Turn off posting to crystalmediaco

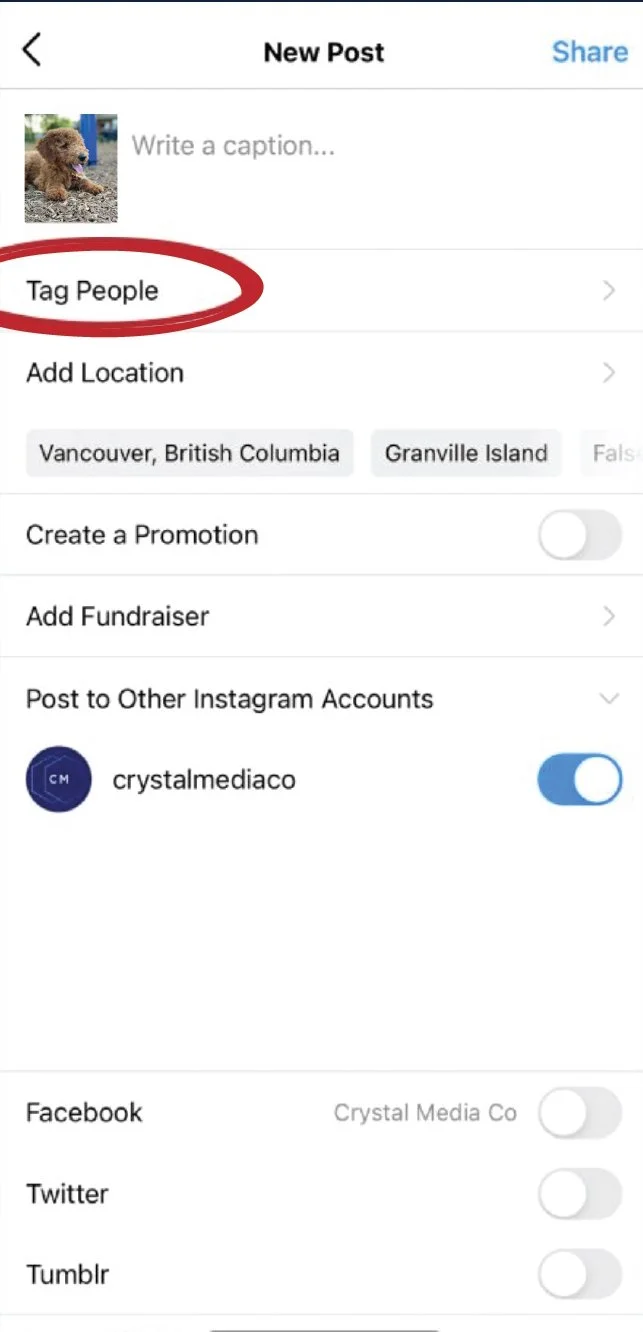pos(580,780)
